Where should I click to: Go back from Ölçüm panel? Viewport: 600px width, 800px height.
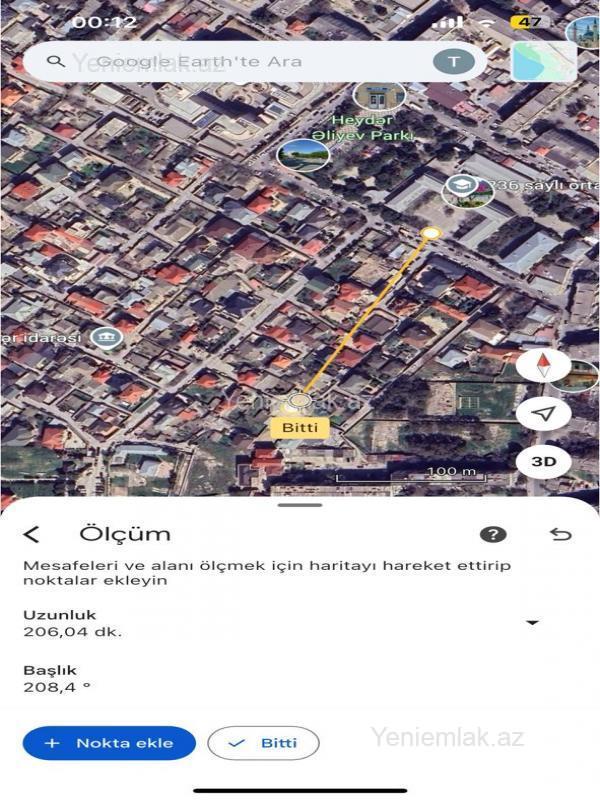pos(32,535)
